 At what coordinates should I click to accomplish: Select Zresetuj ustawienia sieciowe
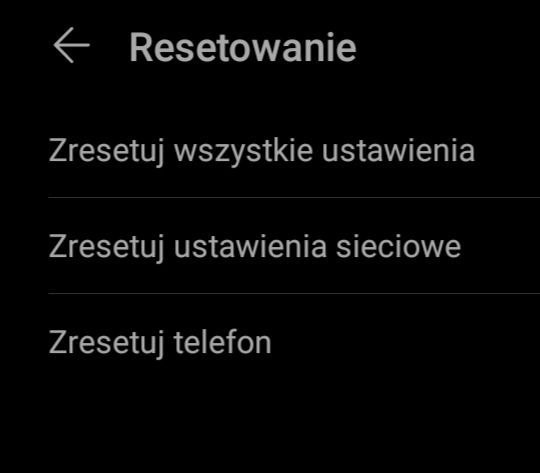[270, 246]
